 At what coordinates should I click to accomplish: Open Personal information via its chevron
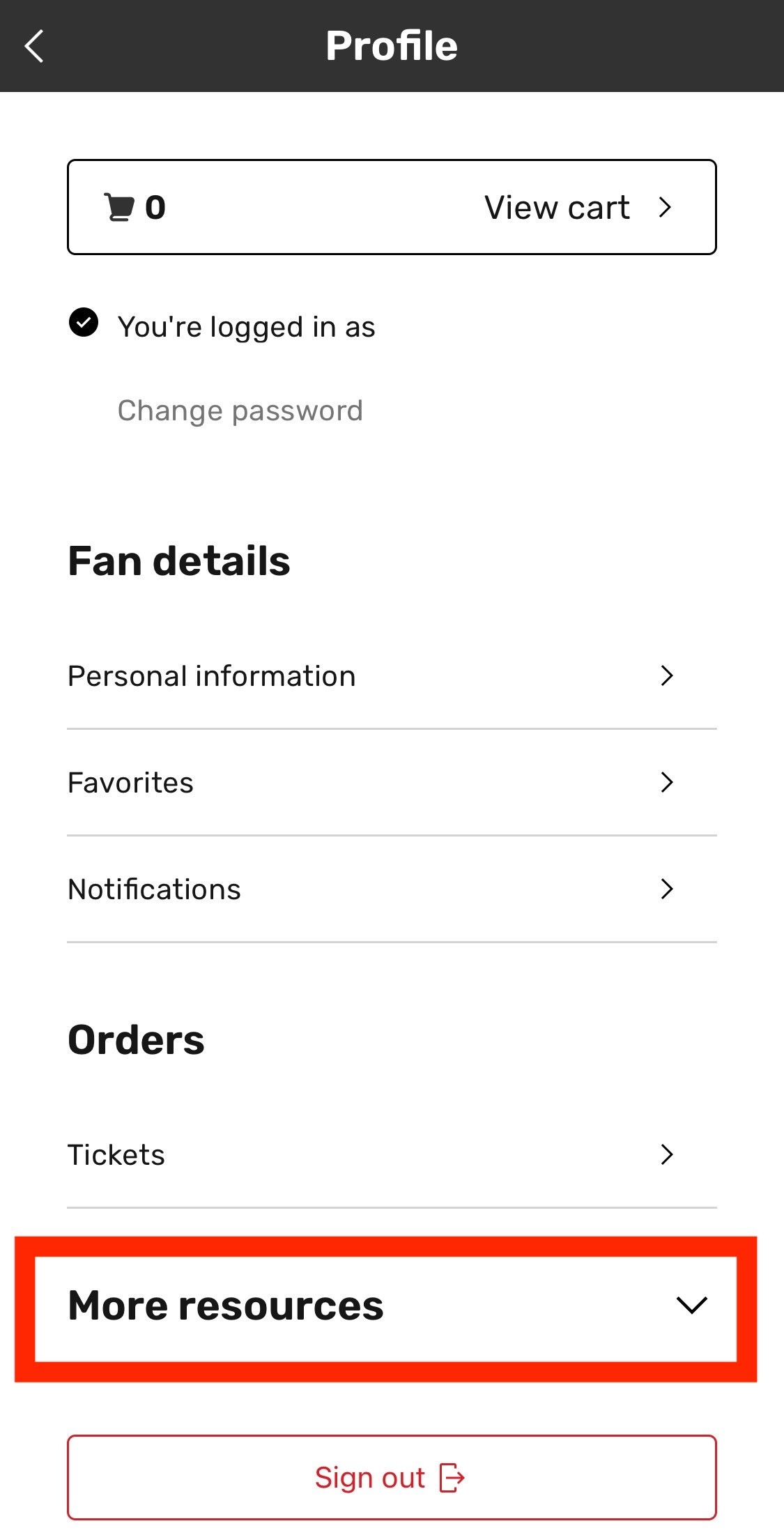pyautogui.click(x=667, y=675)
